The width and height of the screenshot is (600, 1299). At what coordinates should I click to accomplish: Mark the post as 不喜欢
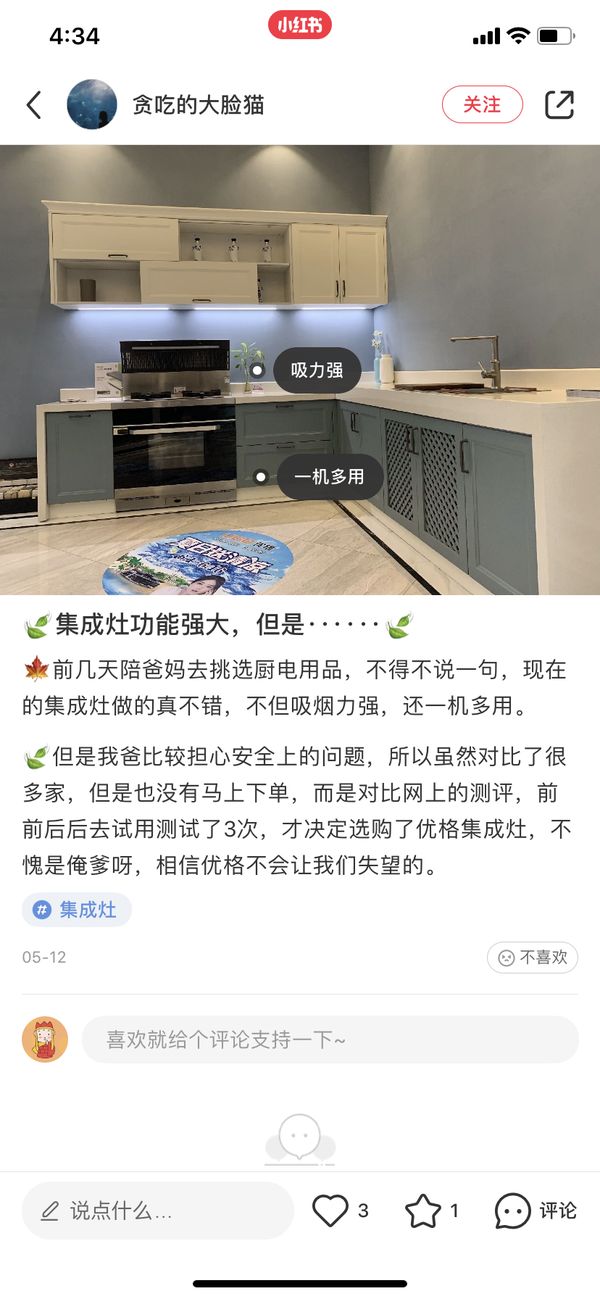(x=533, y=957)
